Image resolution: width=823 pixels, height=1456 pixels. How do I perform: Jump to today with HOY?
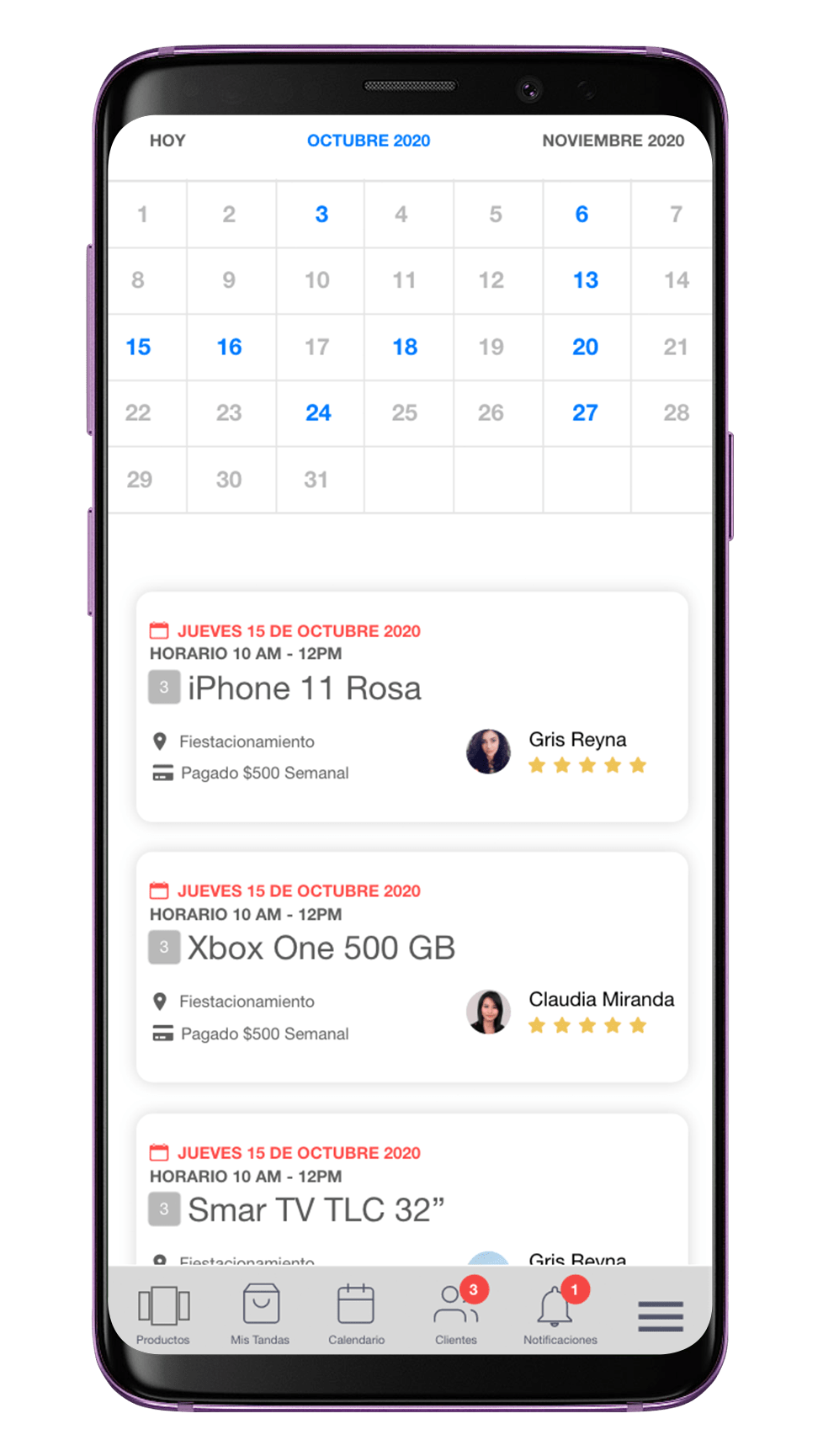pos(167,141)
